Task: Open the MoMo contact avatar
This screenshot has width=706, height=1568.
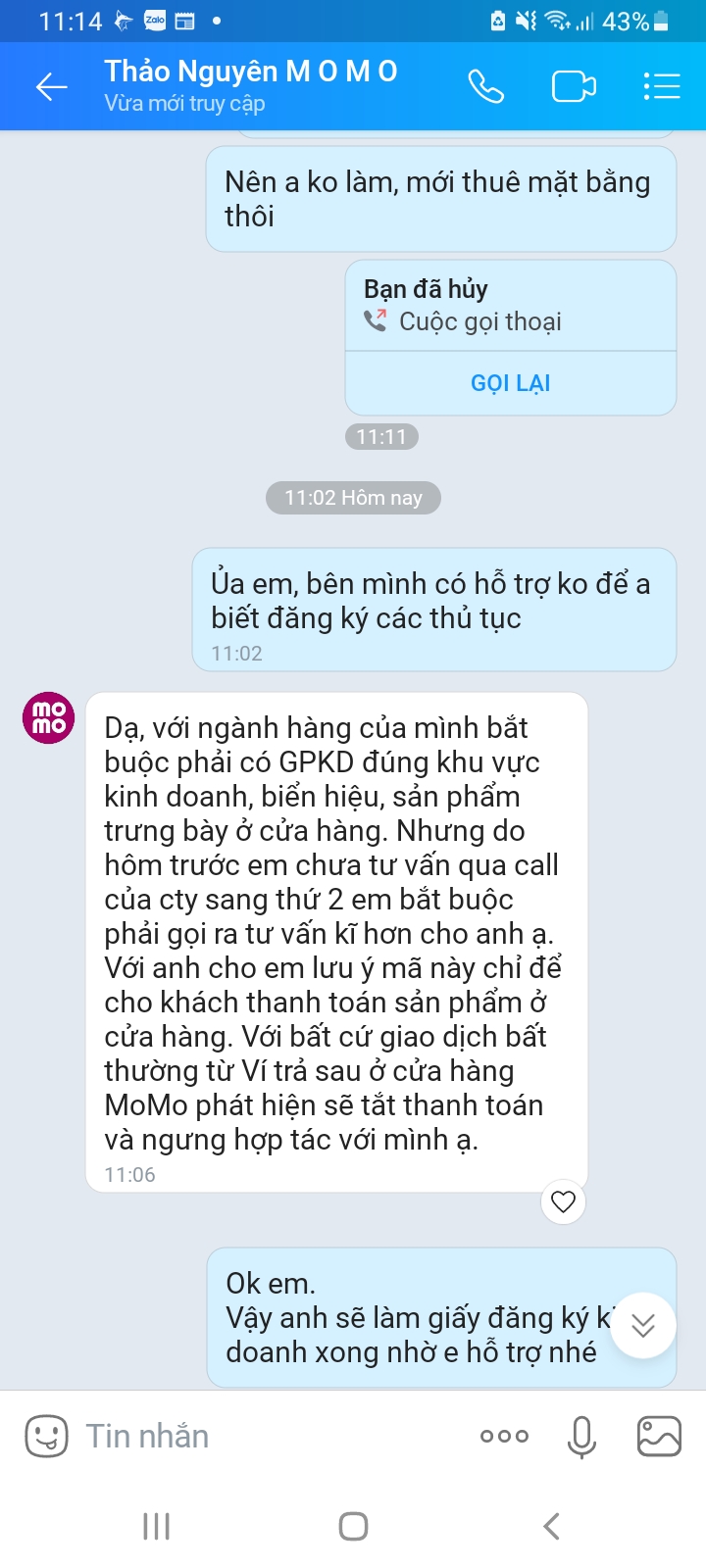Action: coord(46,718)
